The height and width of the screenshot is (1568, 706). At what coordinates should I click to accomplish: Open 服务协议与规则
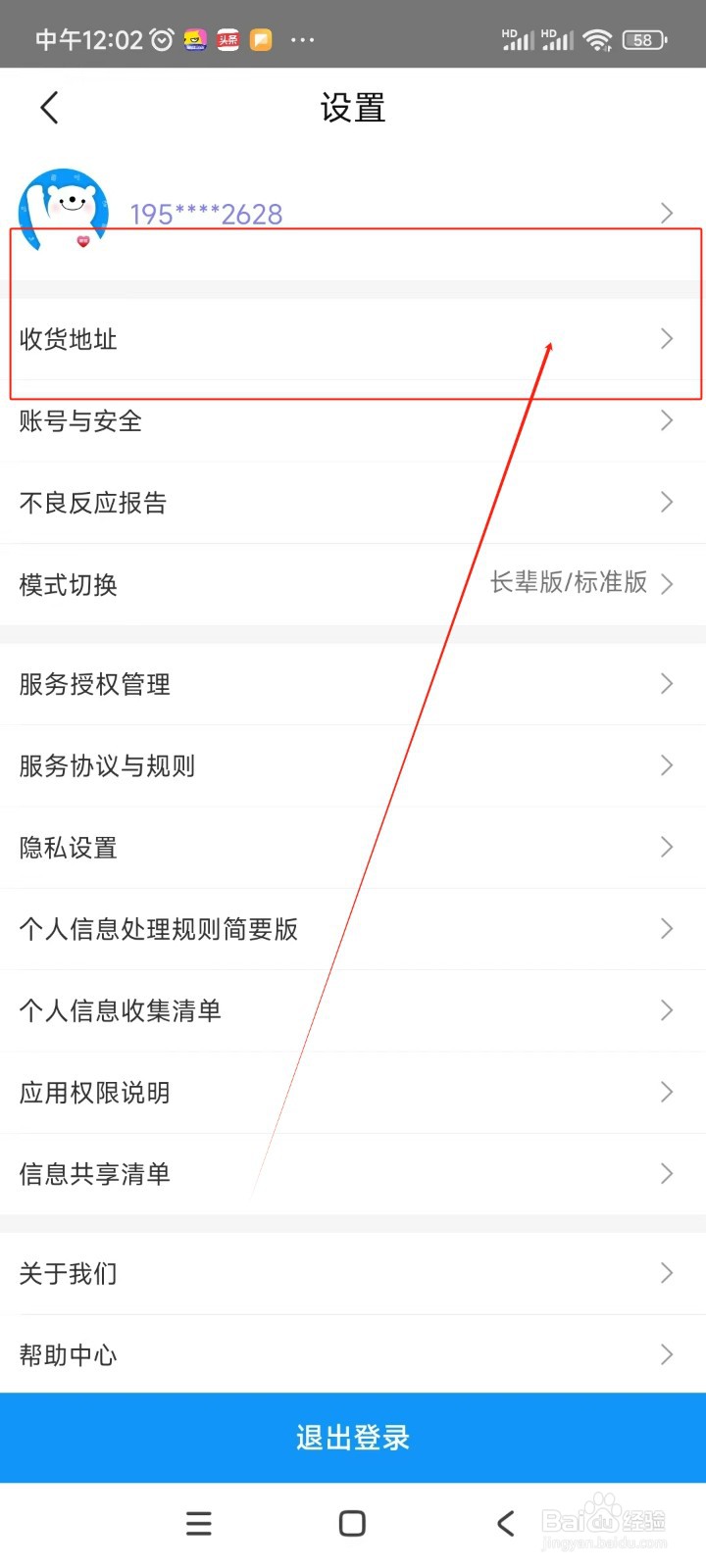353,765
